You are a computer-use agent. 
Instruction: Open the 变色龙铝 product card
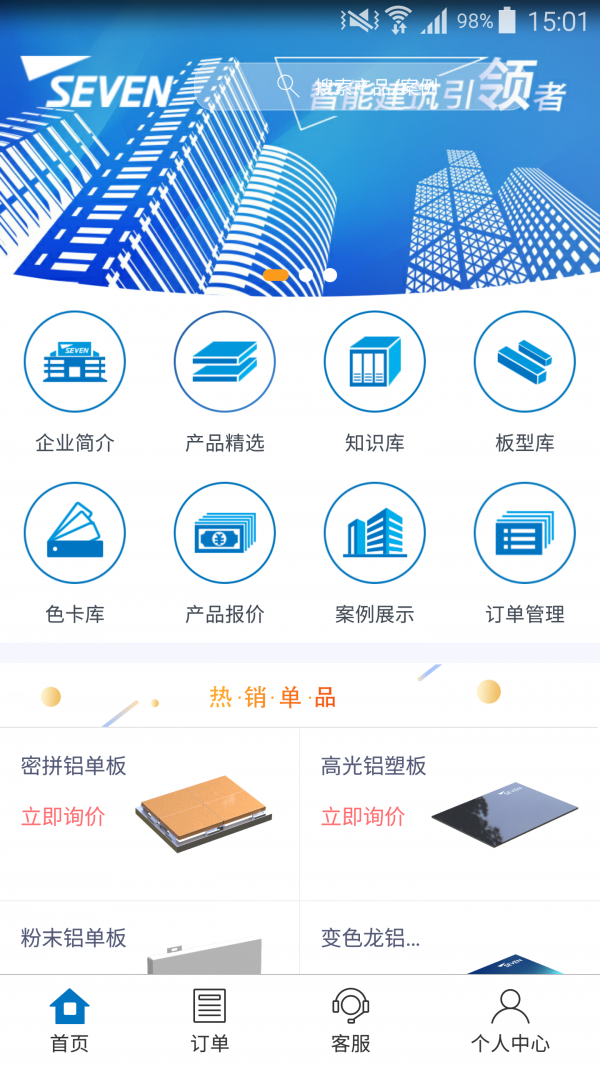[x=450, y=938]
